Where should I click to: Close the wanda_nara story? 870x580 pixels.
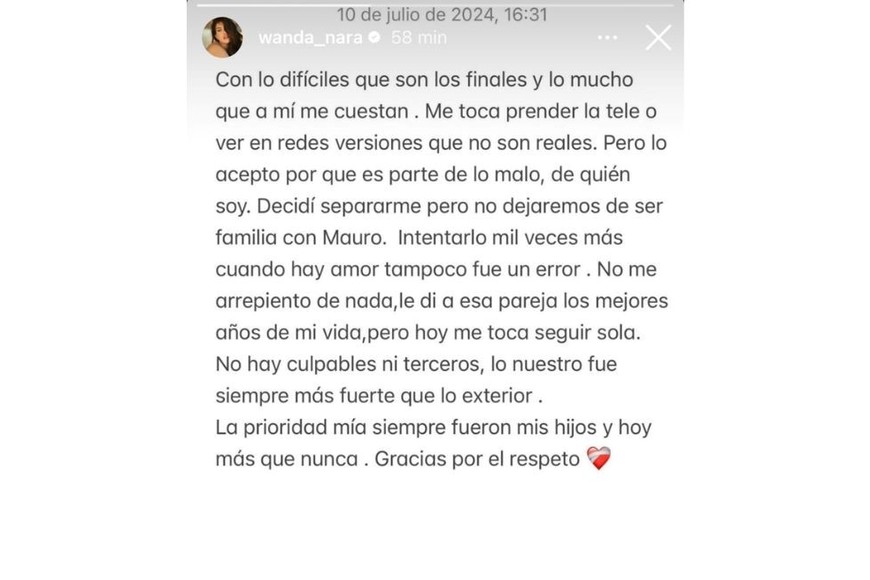coord(658,38)
